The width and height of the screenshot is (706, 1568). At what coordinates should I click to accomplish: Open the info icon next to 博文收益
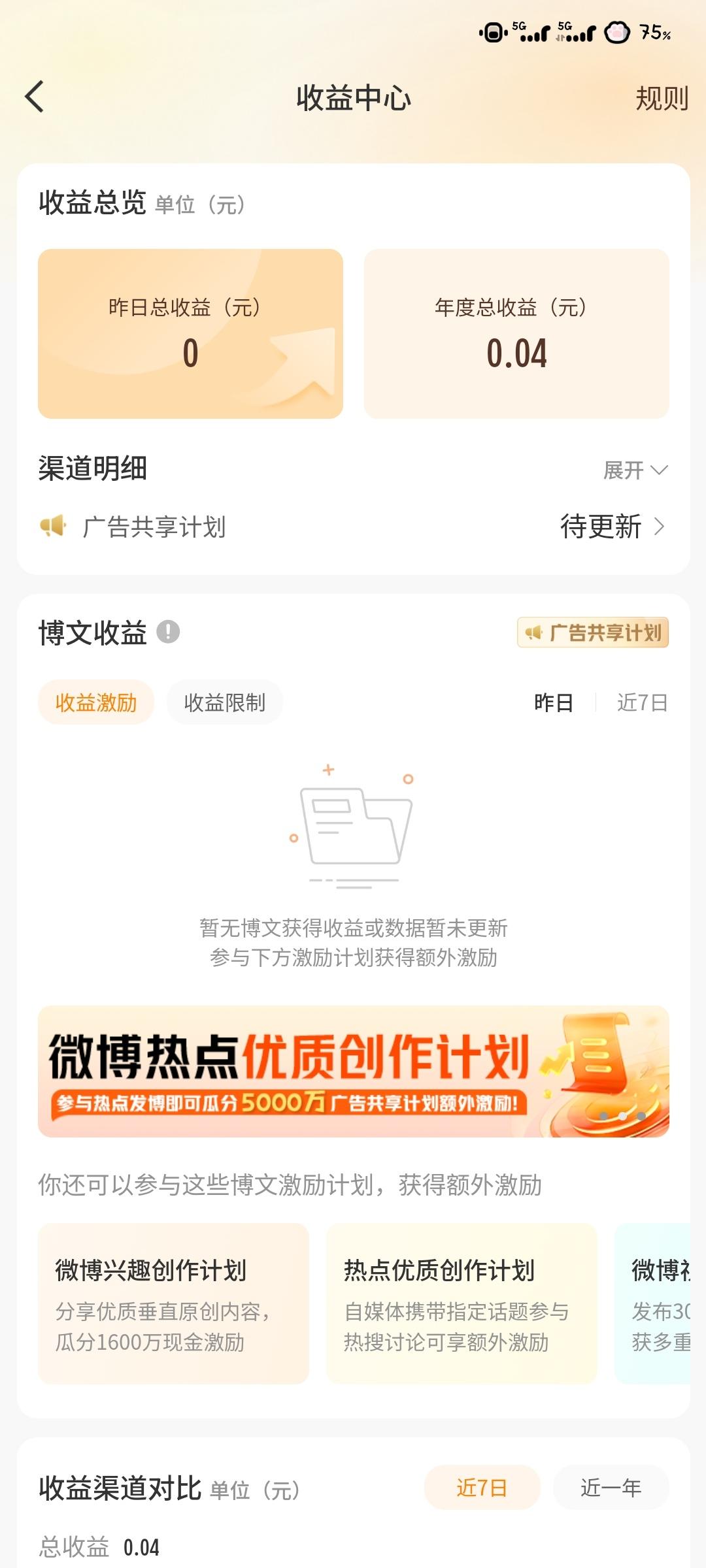(x=169, y=632)
